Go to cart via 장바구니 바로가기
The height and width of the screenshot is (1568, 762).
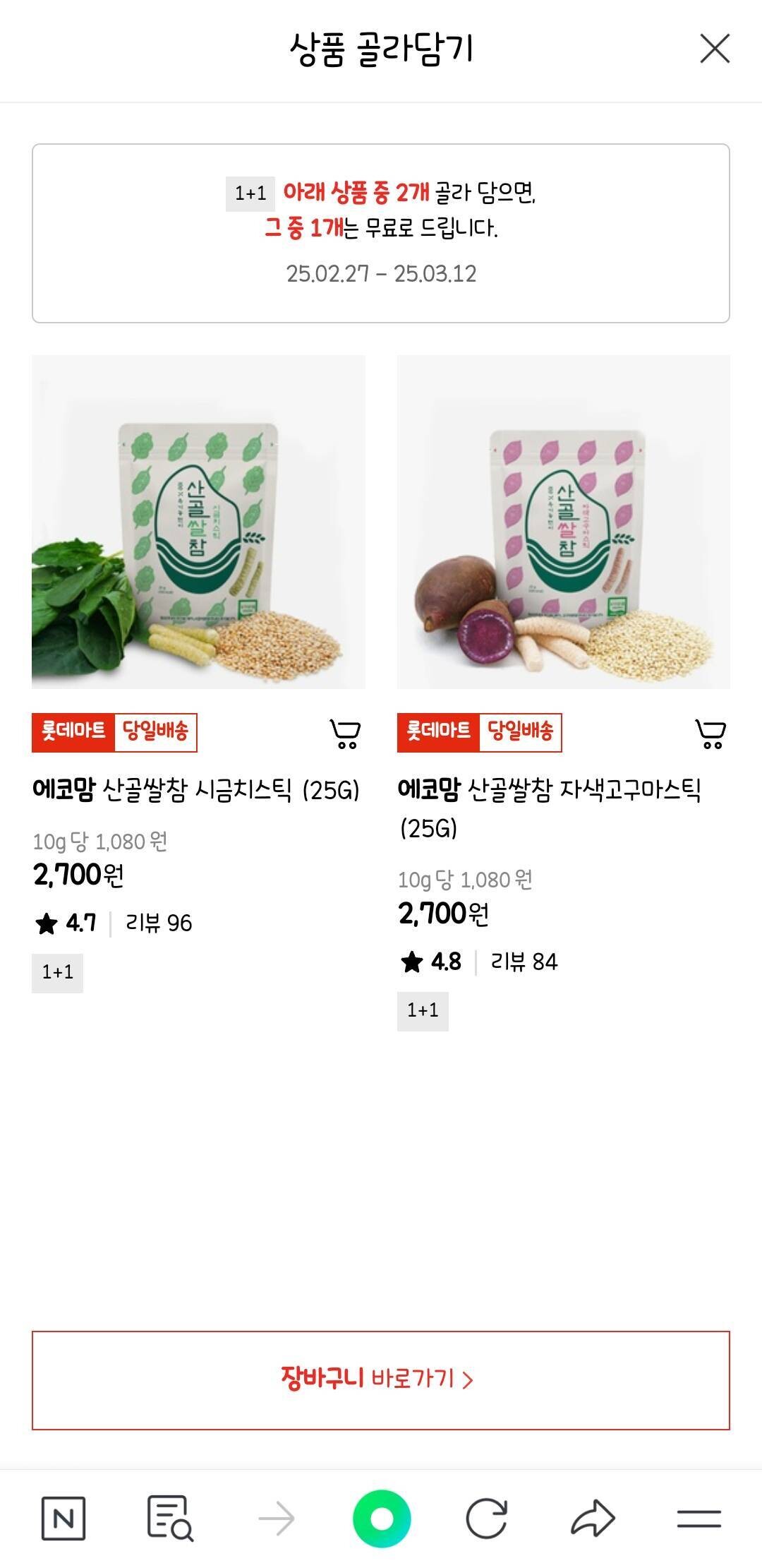pyautogui.click(x=381, y=1380)
